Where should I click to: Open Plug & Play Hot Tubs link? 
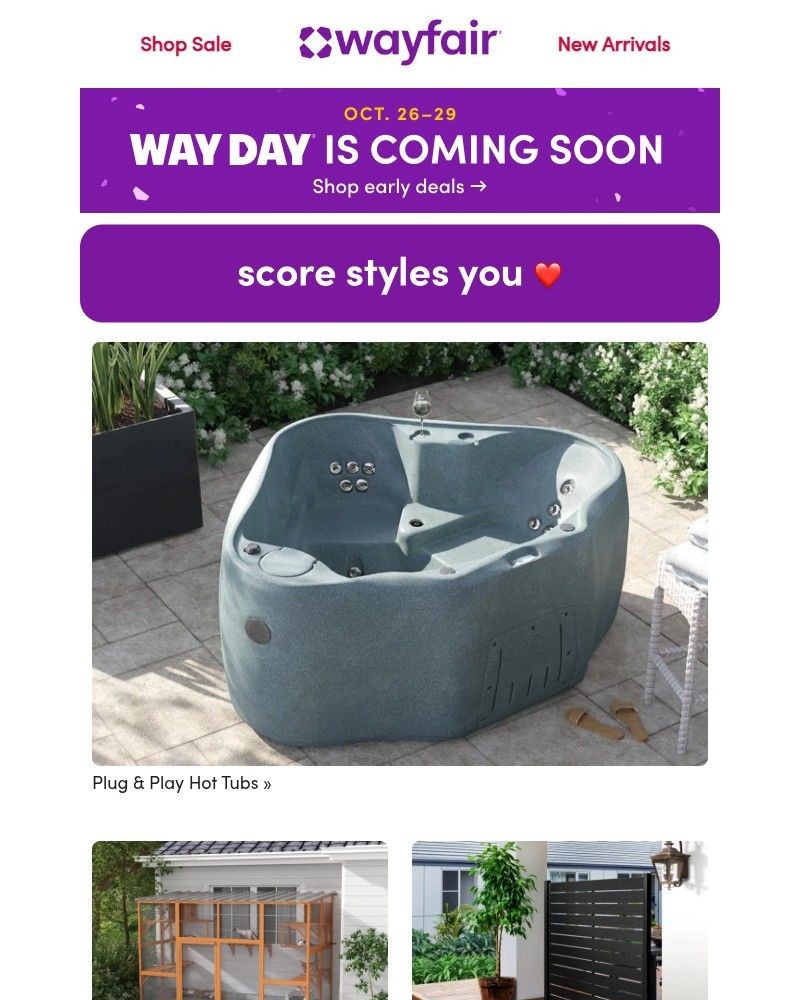[x=181, y=783]
